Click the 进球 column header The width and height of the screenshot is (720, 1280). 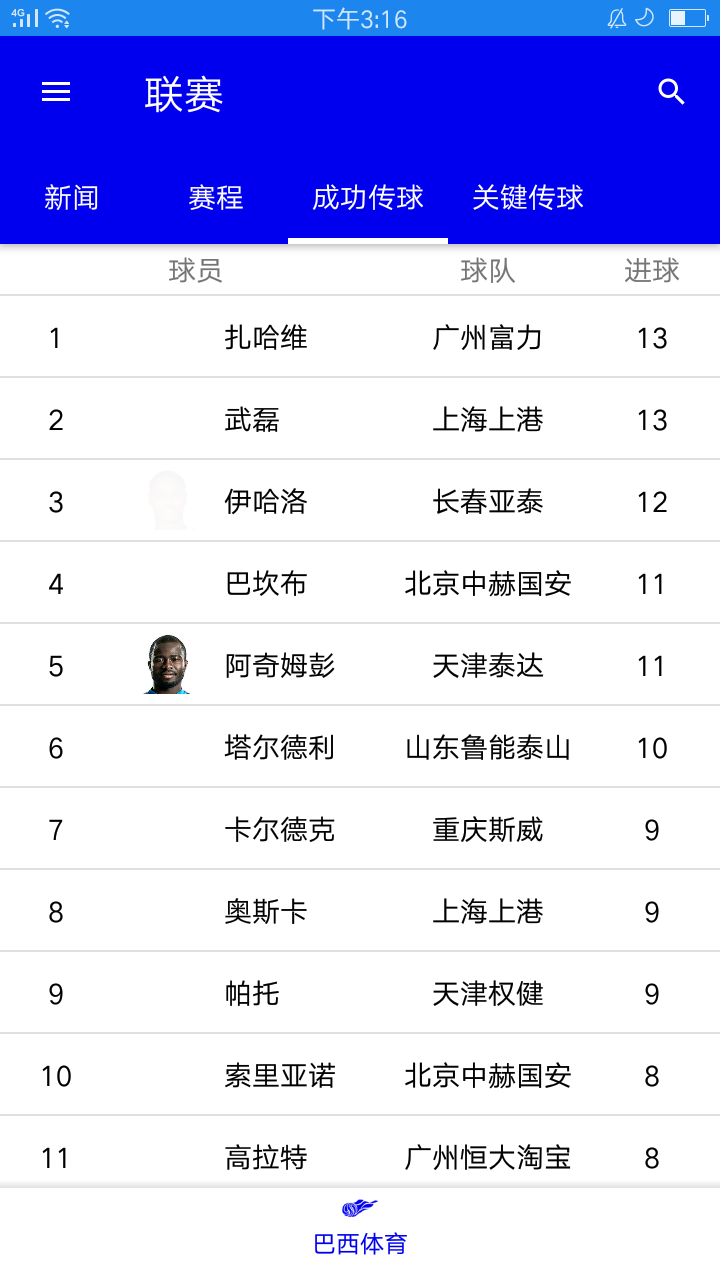coord(650,270)
